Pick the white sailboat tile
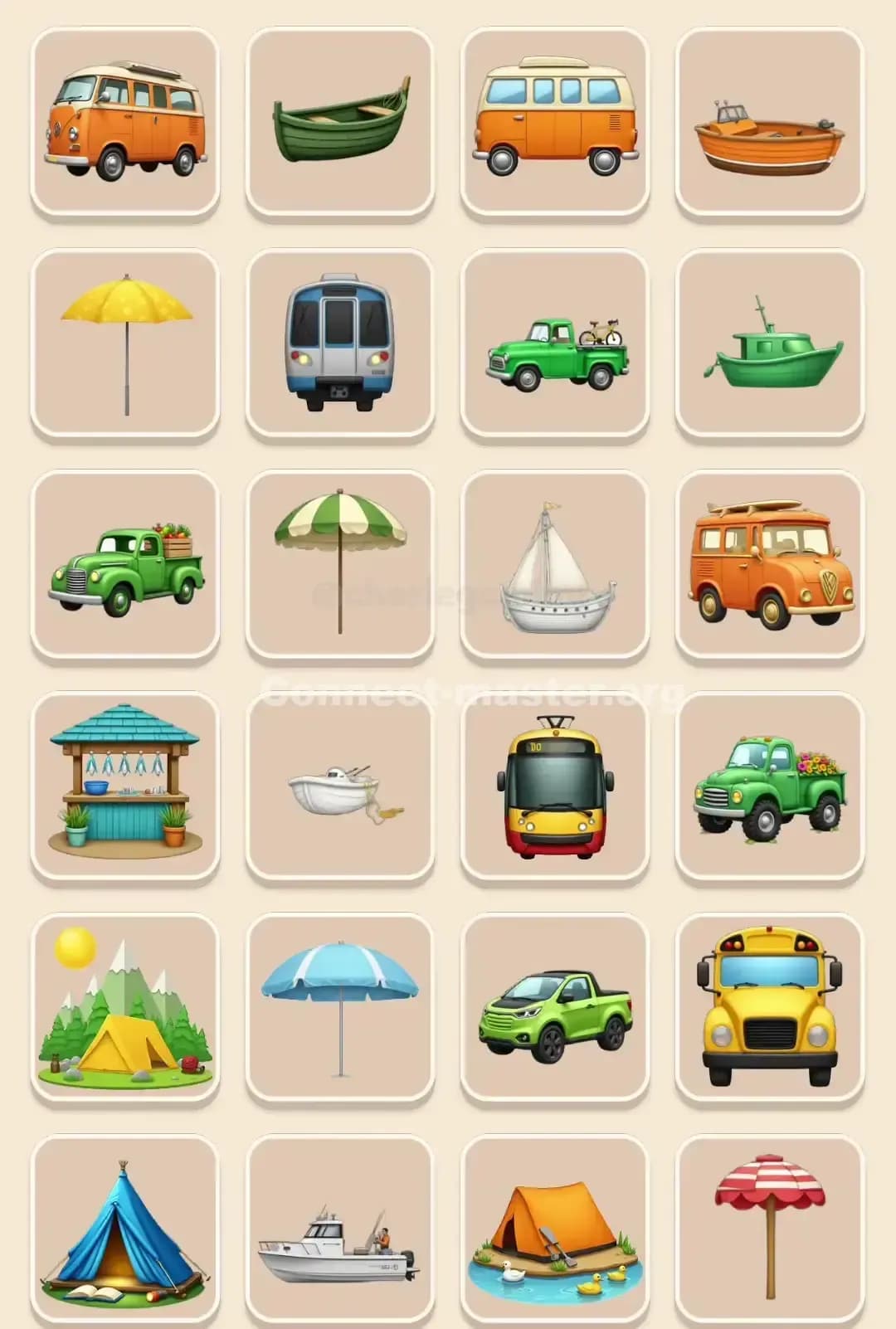896x1329 pixels. pos(556,564)
